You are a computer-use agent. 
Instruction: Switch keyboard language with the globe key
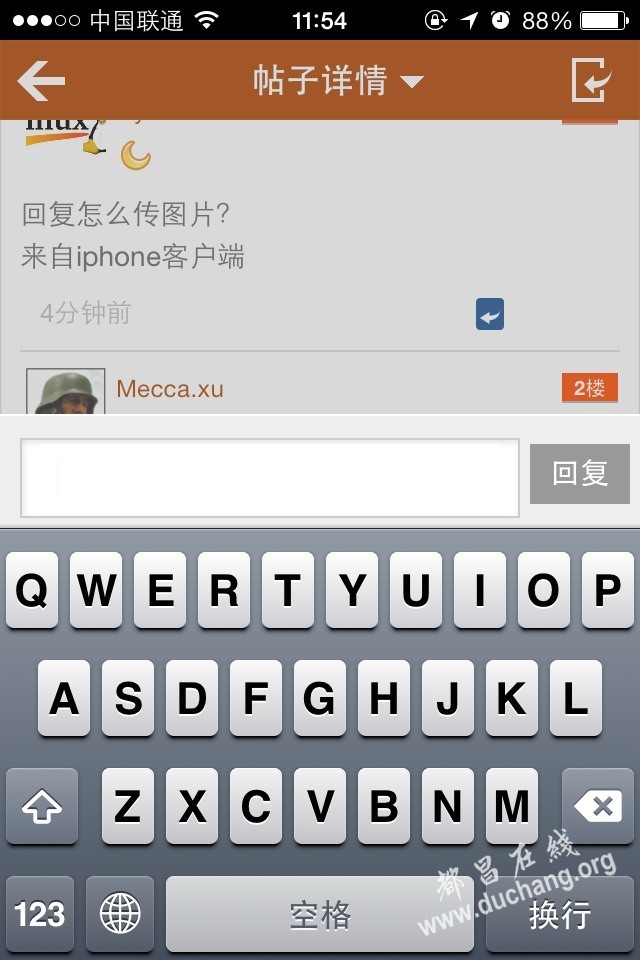point(120,913)
